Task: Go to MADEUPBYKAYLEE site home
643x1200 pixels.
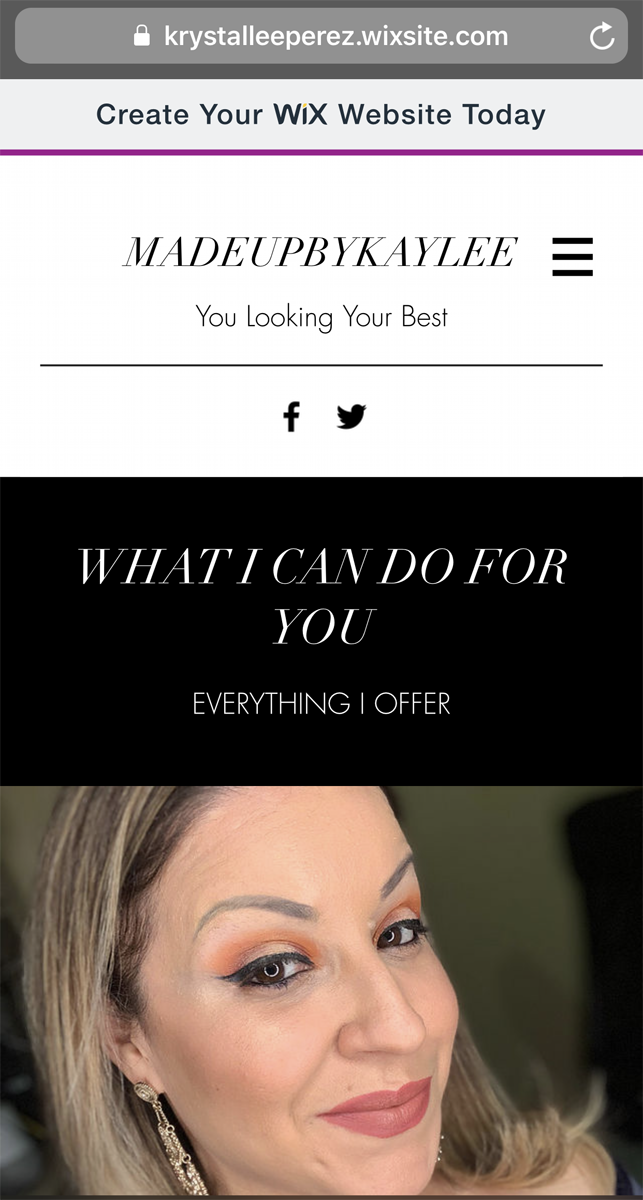Action: click(x=320, y=253)
